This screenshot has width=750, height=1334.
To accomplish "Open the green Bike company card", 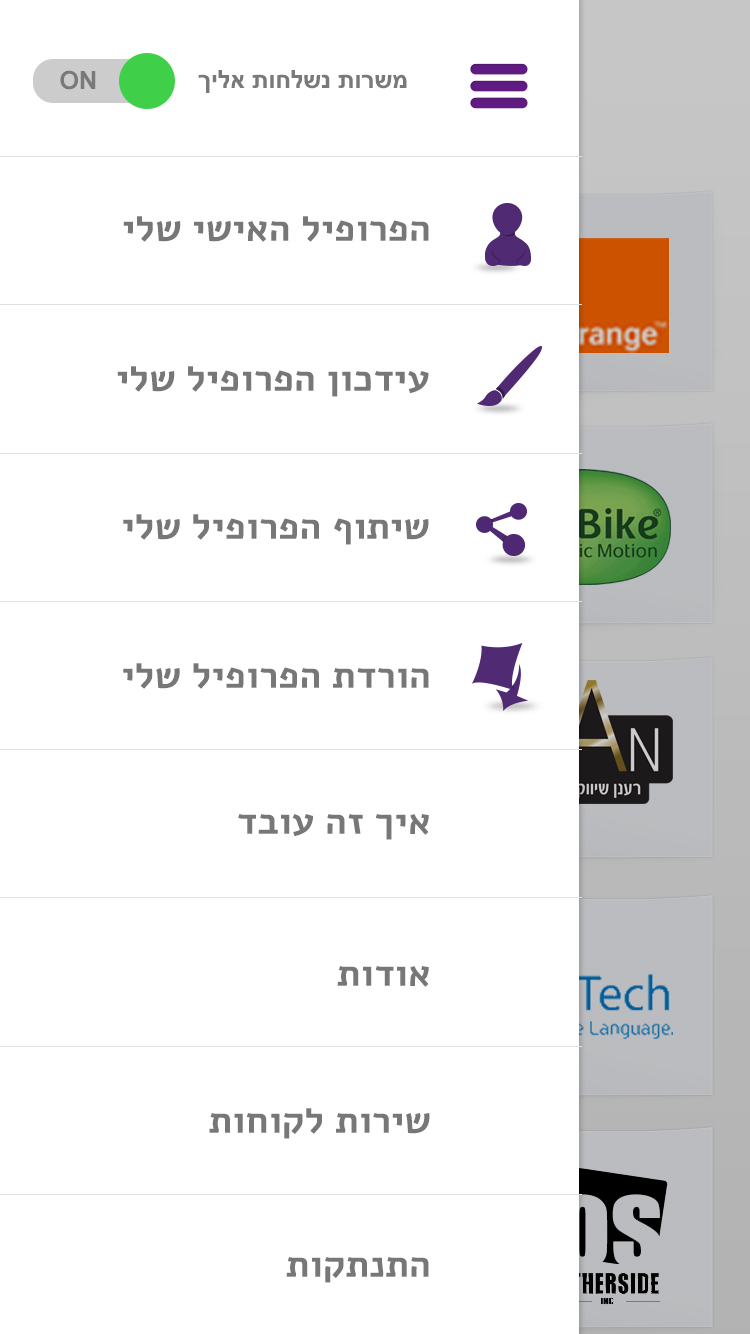I will [645, 526].
